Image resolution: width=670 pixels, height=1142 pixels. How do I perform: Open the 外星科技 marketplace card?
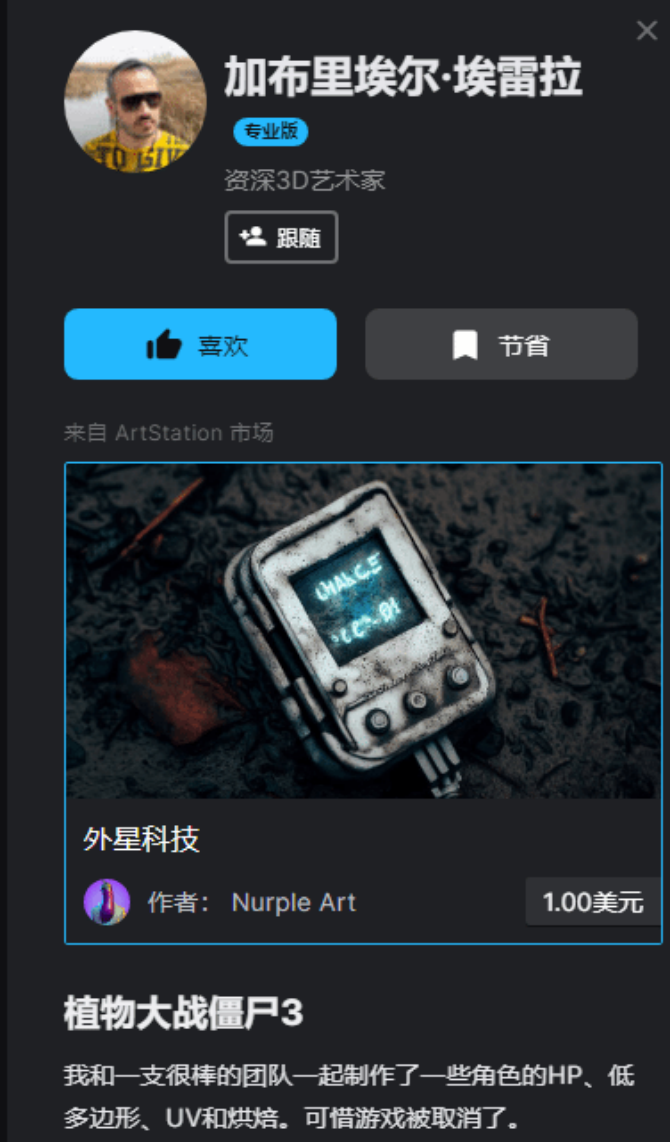pyautogui.click(x=363, y=632)
